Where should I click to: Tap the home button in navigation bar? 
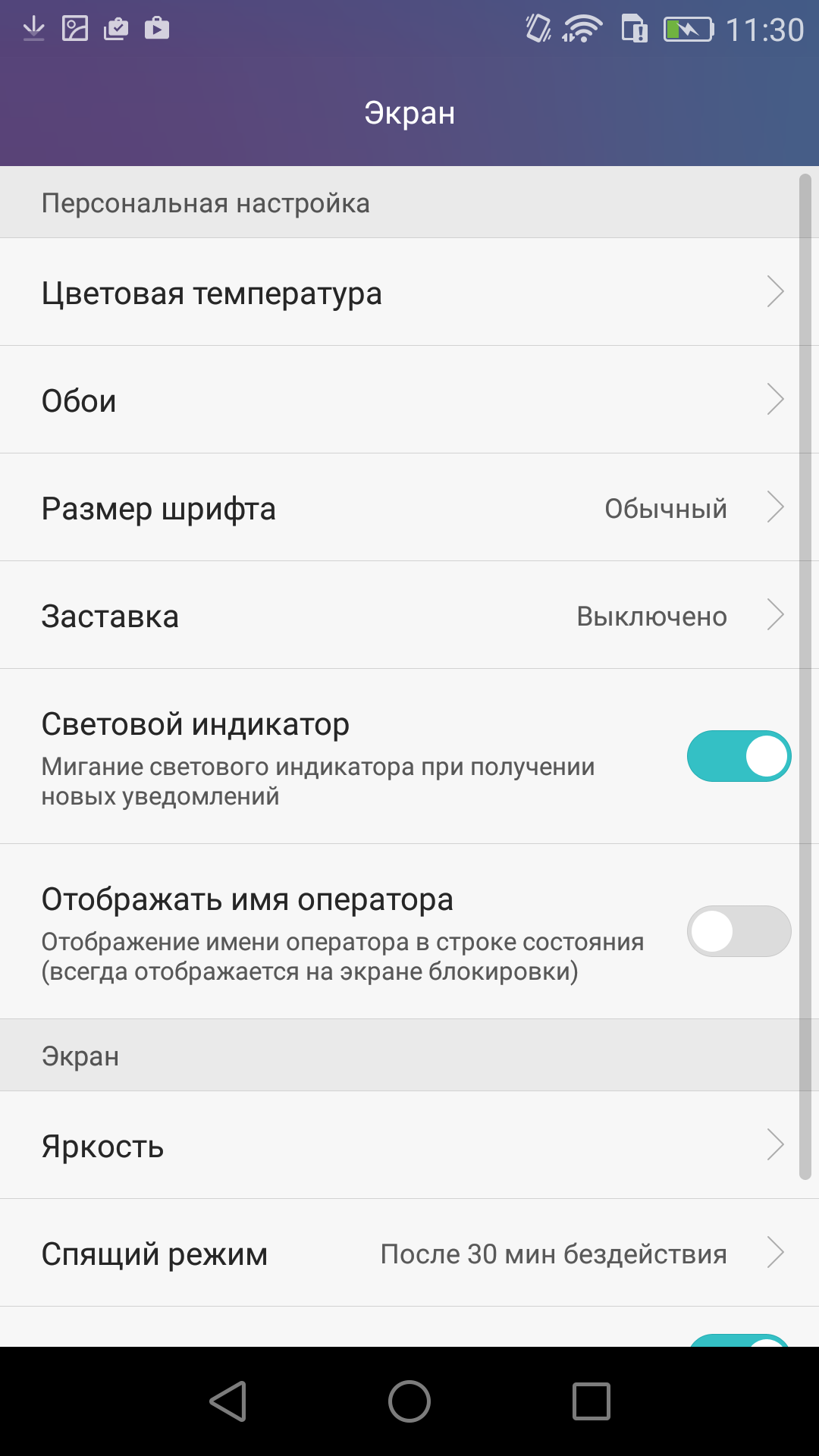tap(409, 1401)
